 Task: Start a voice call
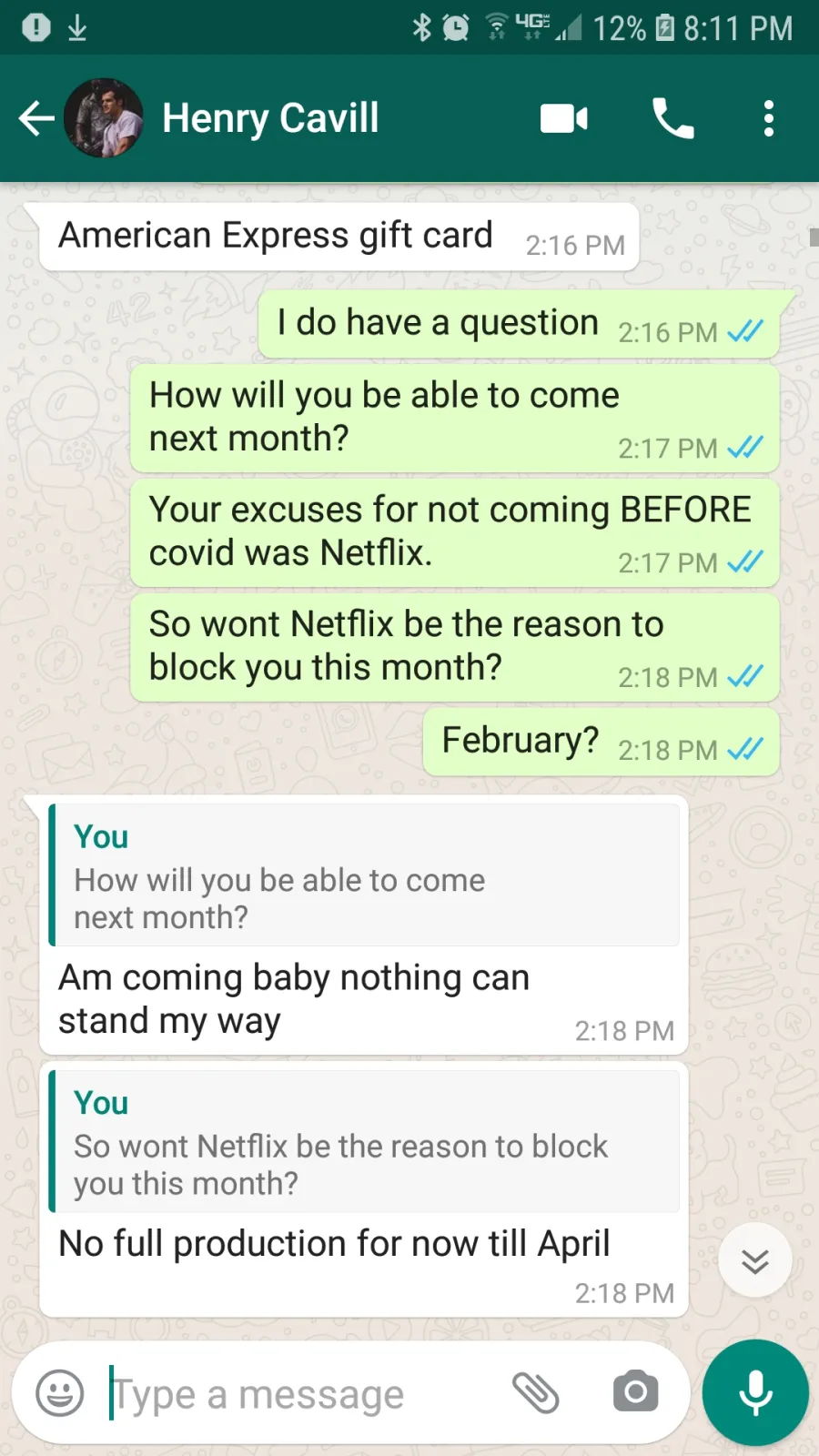(x=673, y=118)
